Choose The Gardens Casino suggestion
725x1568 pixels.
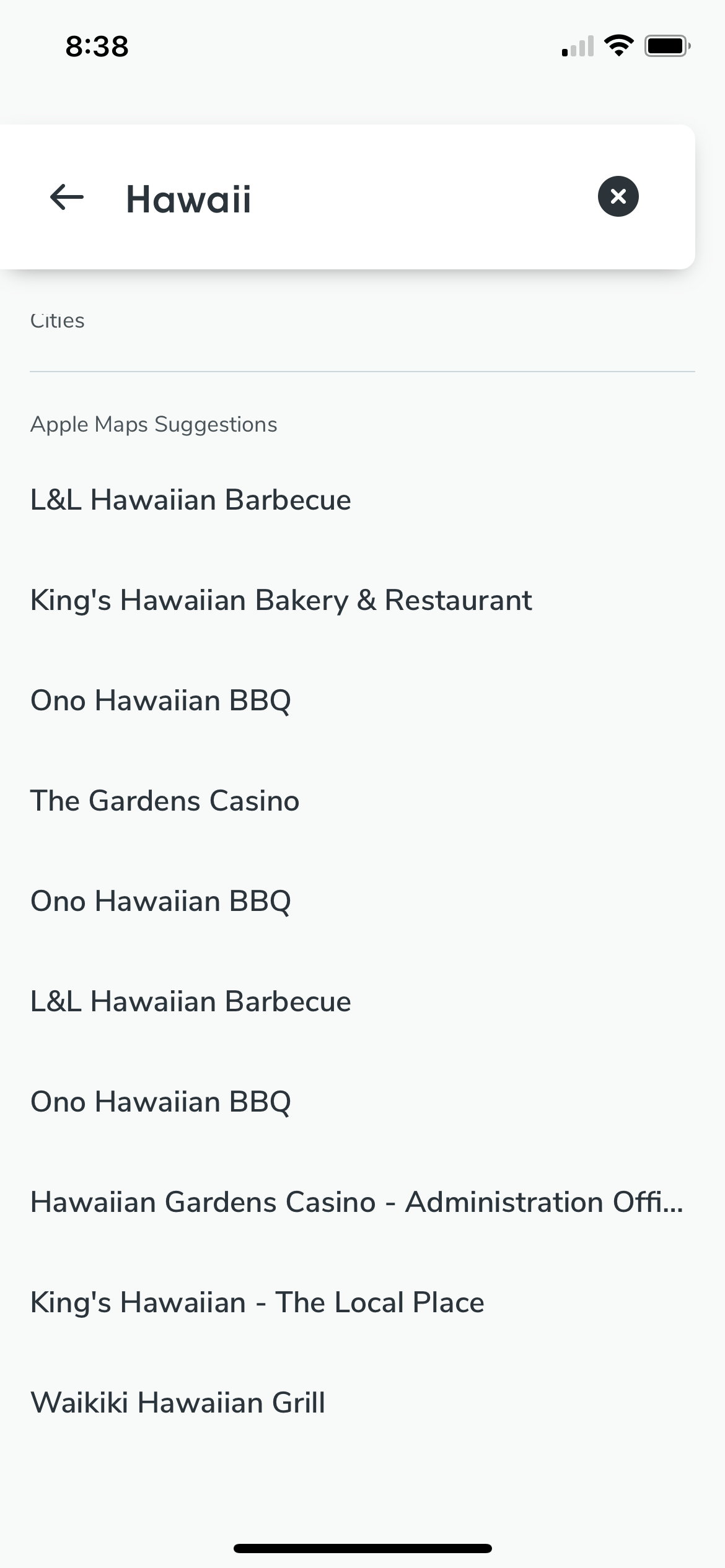click(165, 801)
